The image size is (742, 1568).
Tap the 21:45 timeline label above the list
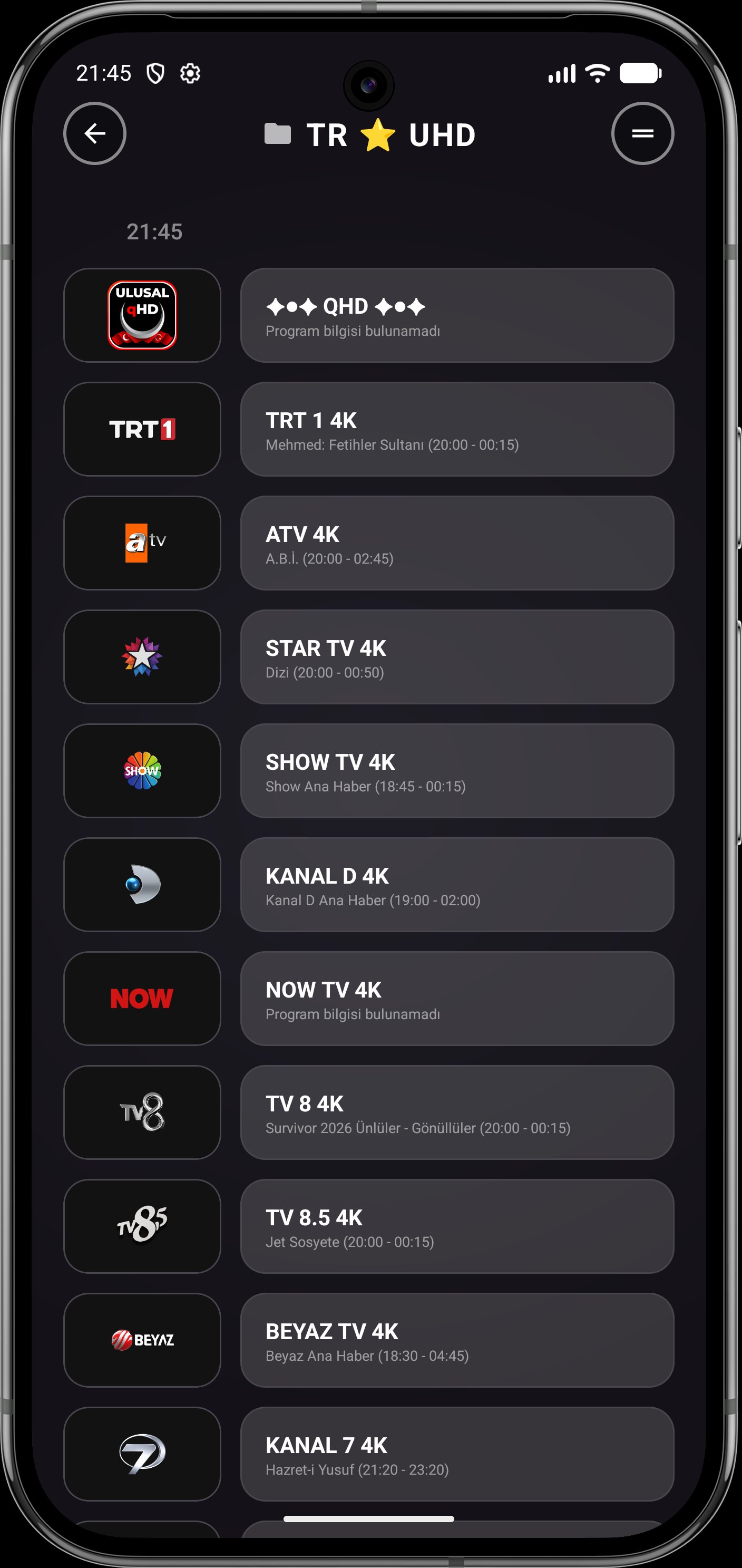click(155, 231)
